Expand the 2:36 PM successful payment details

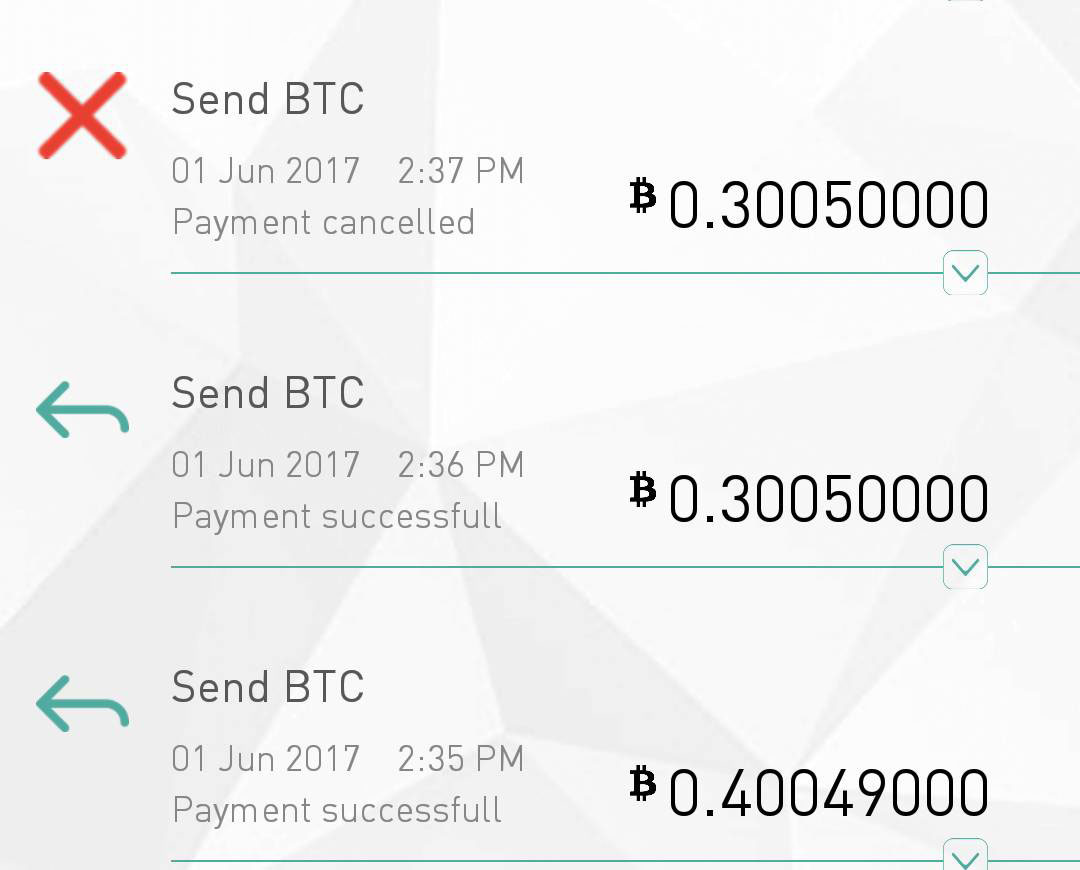click(x=965, y=567)
